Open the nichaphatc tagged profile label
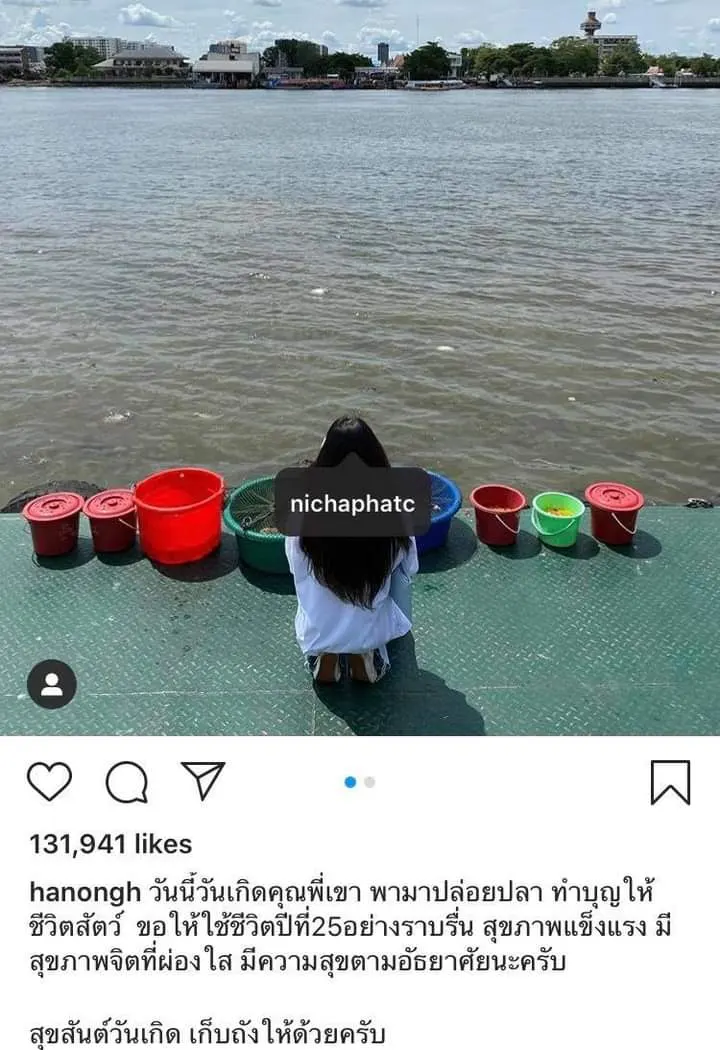This screenshot has width=720, height=1050. pos(352,504)
